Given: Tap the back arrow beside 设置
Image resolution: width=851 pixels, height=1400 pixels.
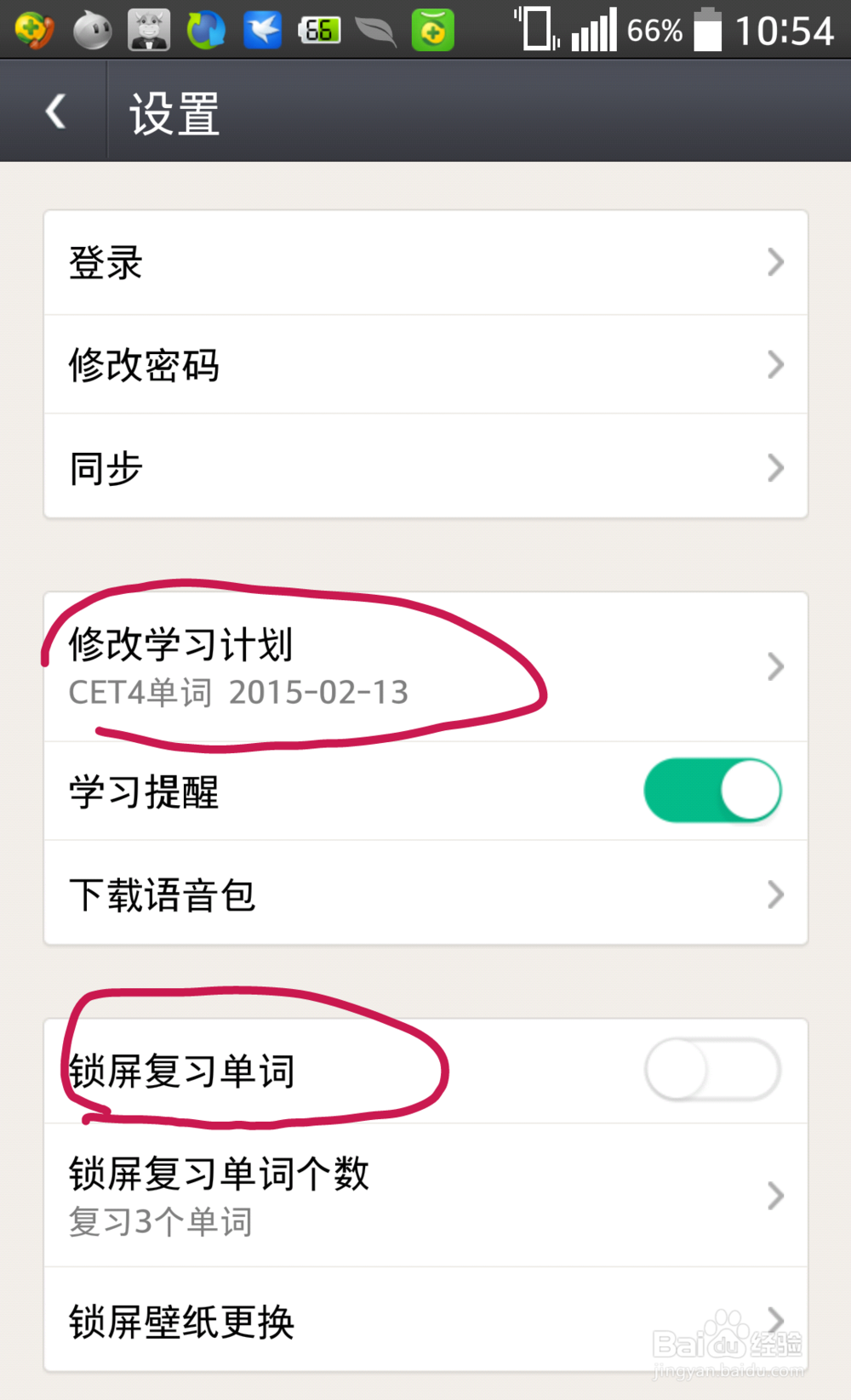Looking at the screenshot, I should [54, 111].
